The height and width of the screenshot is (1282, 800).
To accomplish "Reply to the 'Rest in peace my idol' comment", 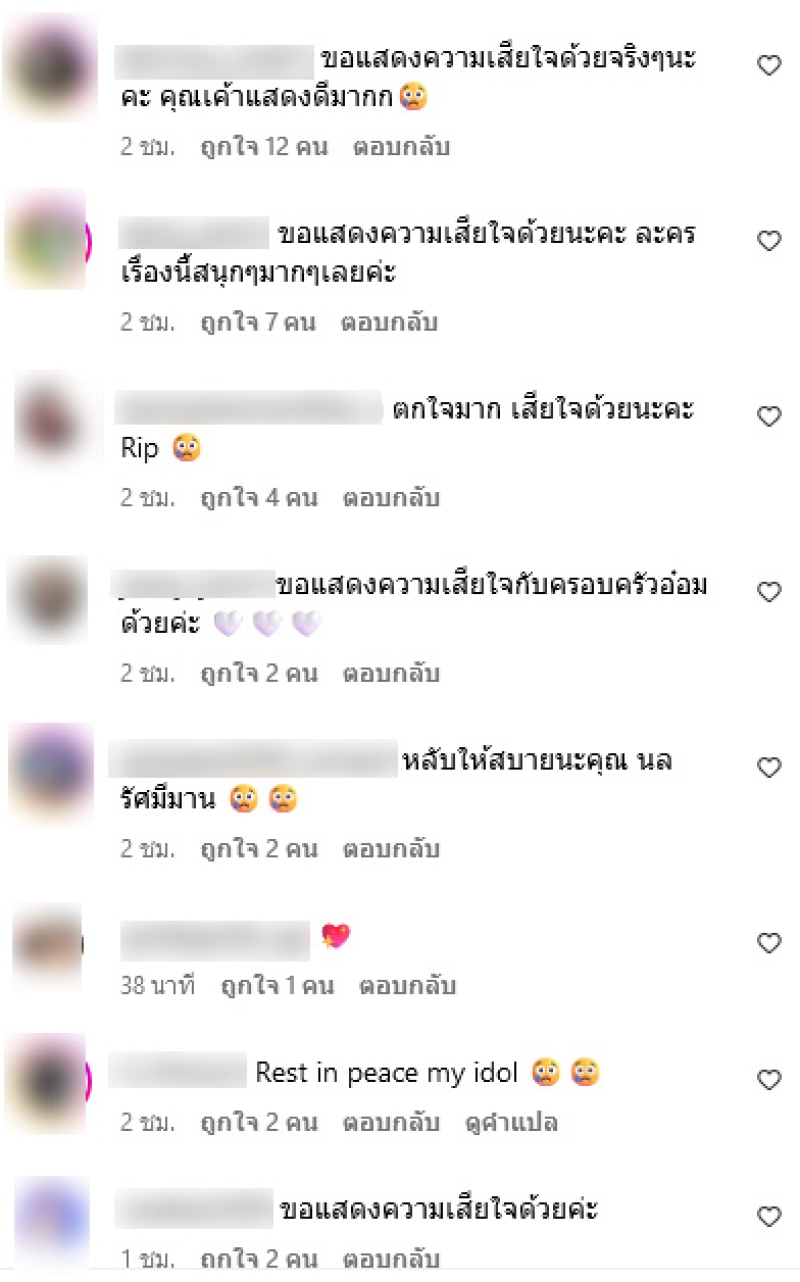I will coord(391,1123).
